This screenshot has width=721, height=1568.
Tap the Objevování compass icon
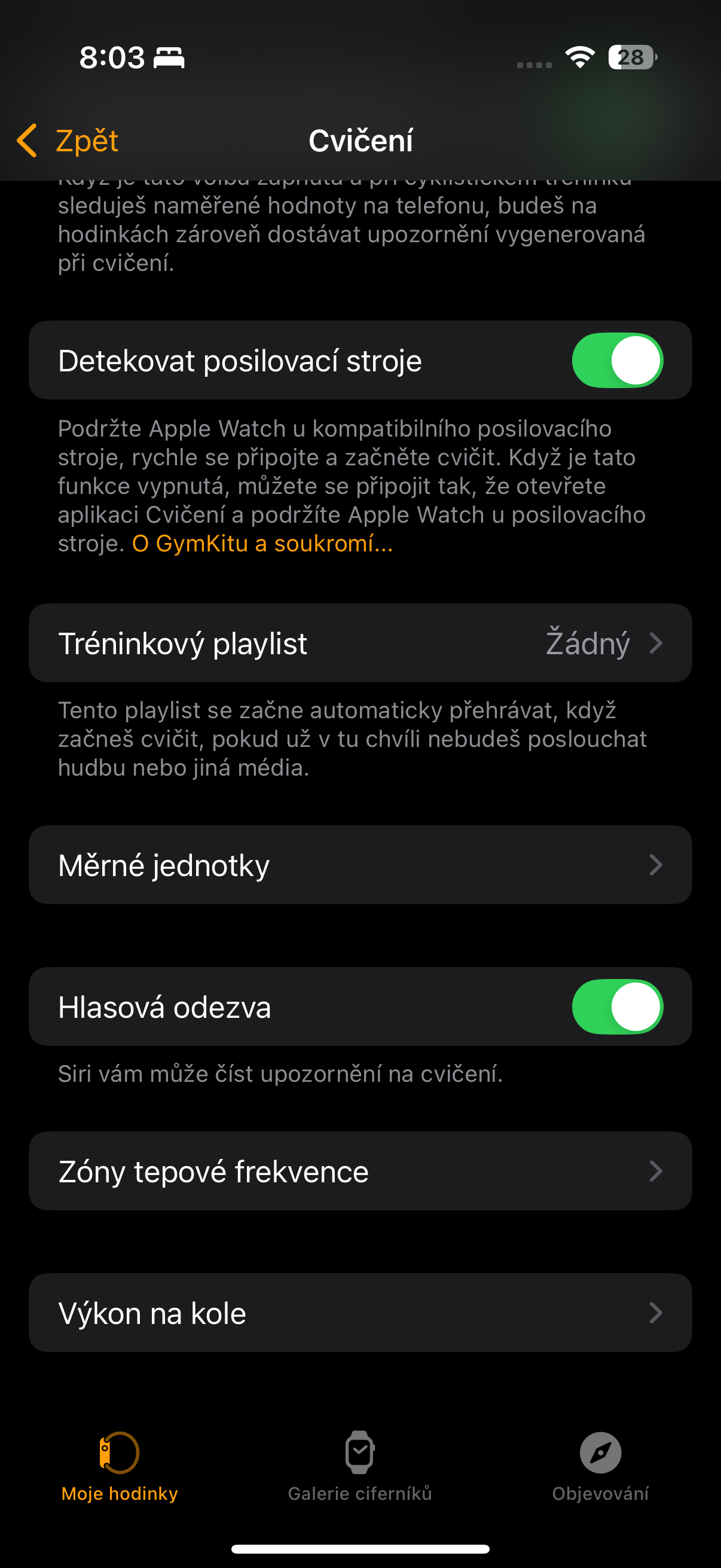click(x=600, y=1454)
